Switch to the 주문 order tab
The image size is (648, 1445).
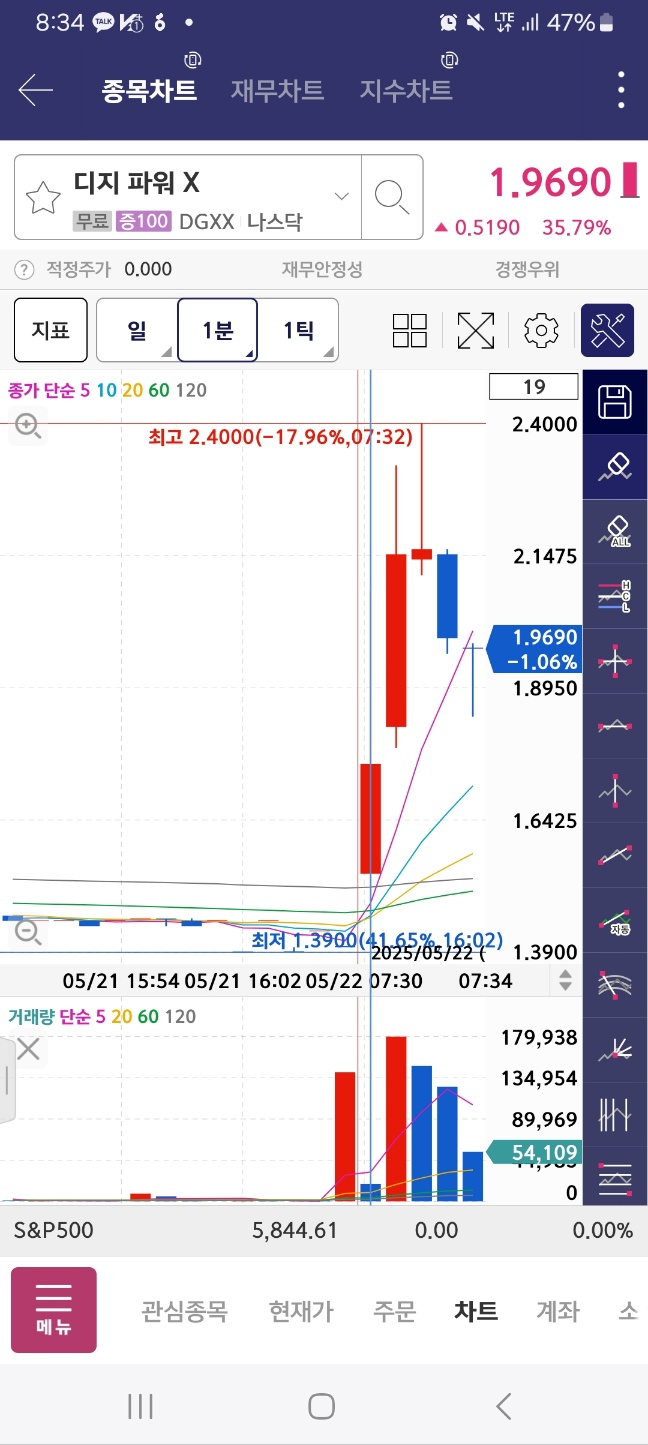[x=394, y=1311]
